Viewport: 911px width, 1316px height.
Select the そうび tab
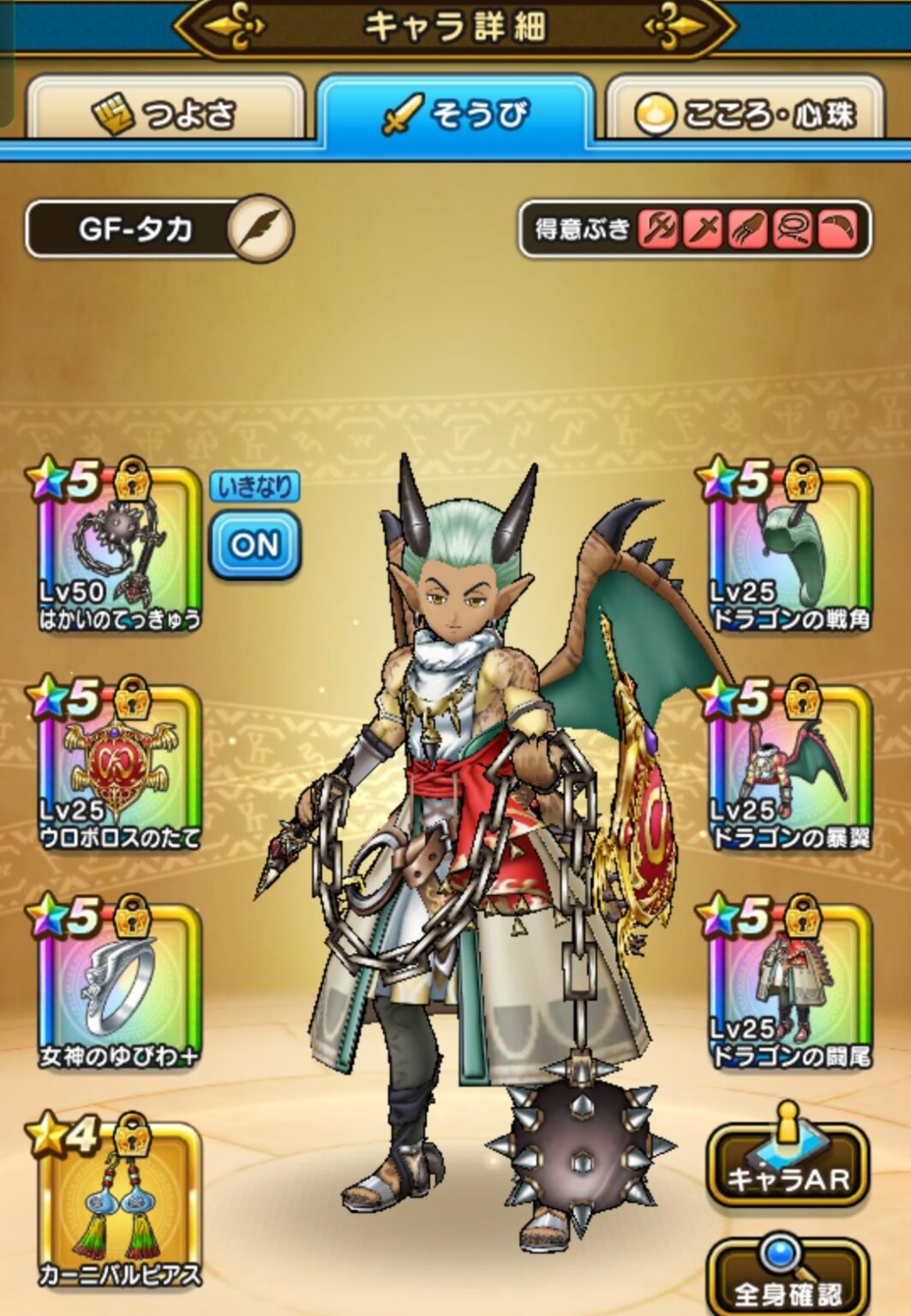(x=455, y=113)
